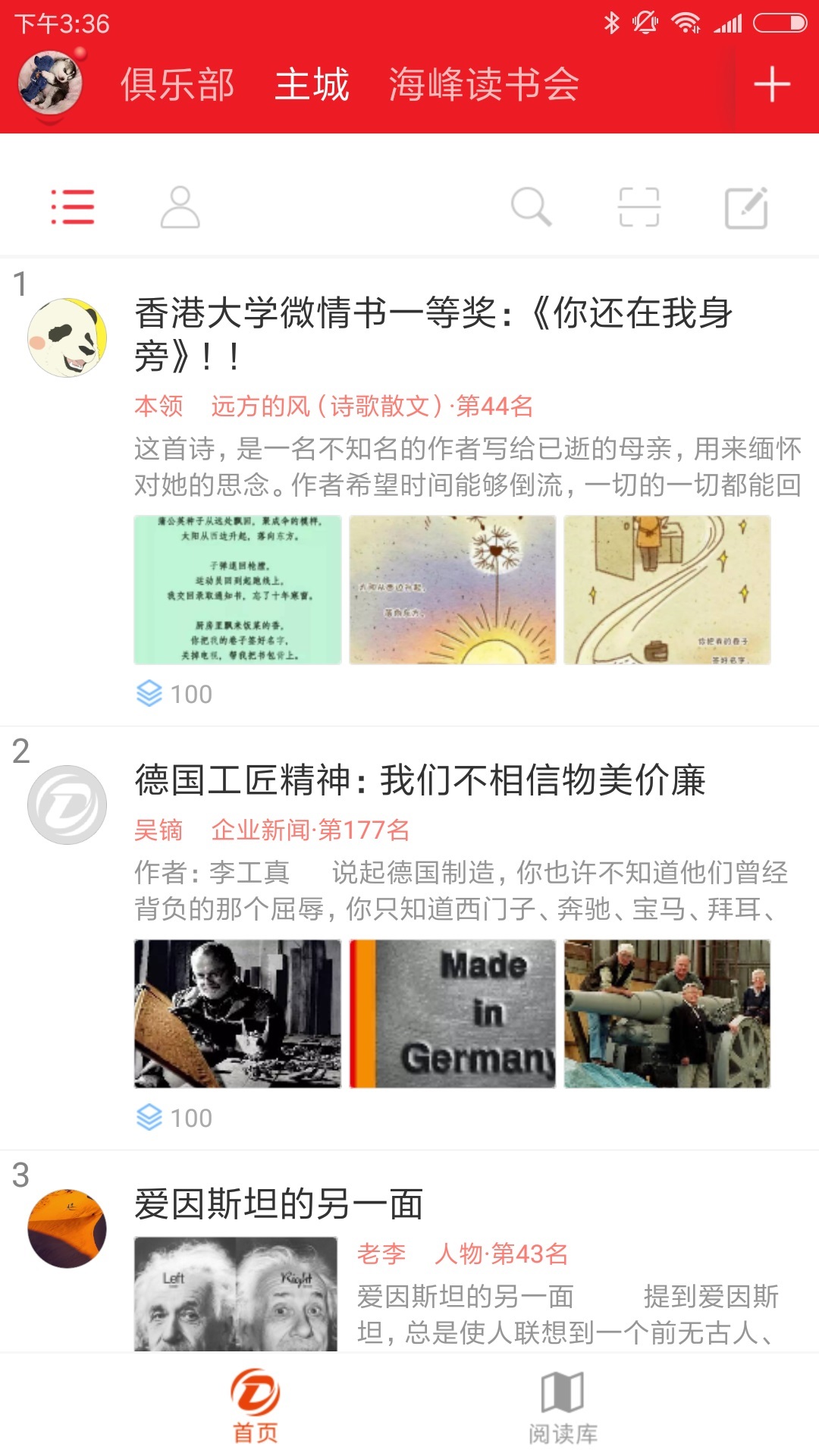Open author 本领's name link

(158, 406)
